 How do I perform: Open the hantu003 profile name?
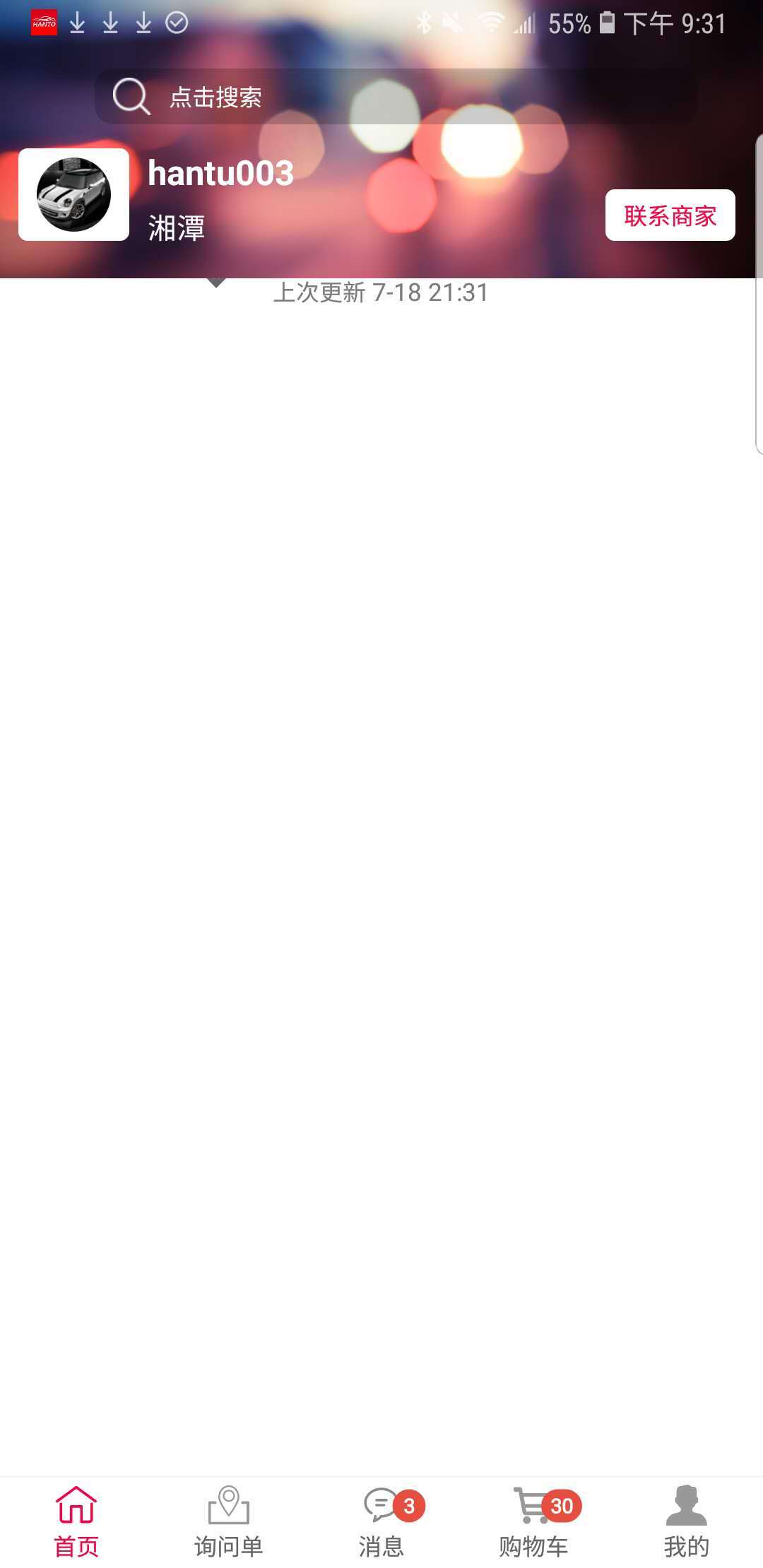click(220, 173)
